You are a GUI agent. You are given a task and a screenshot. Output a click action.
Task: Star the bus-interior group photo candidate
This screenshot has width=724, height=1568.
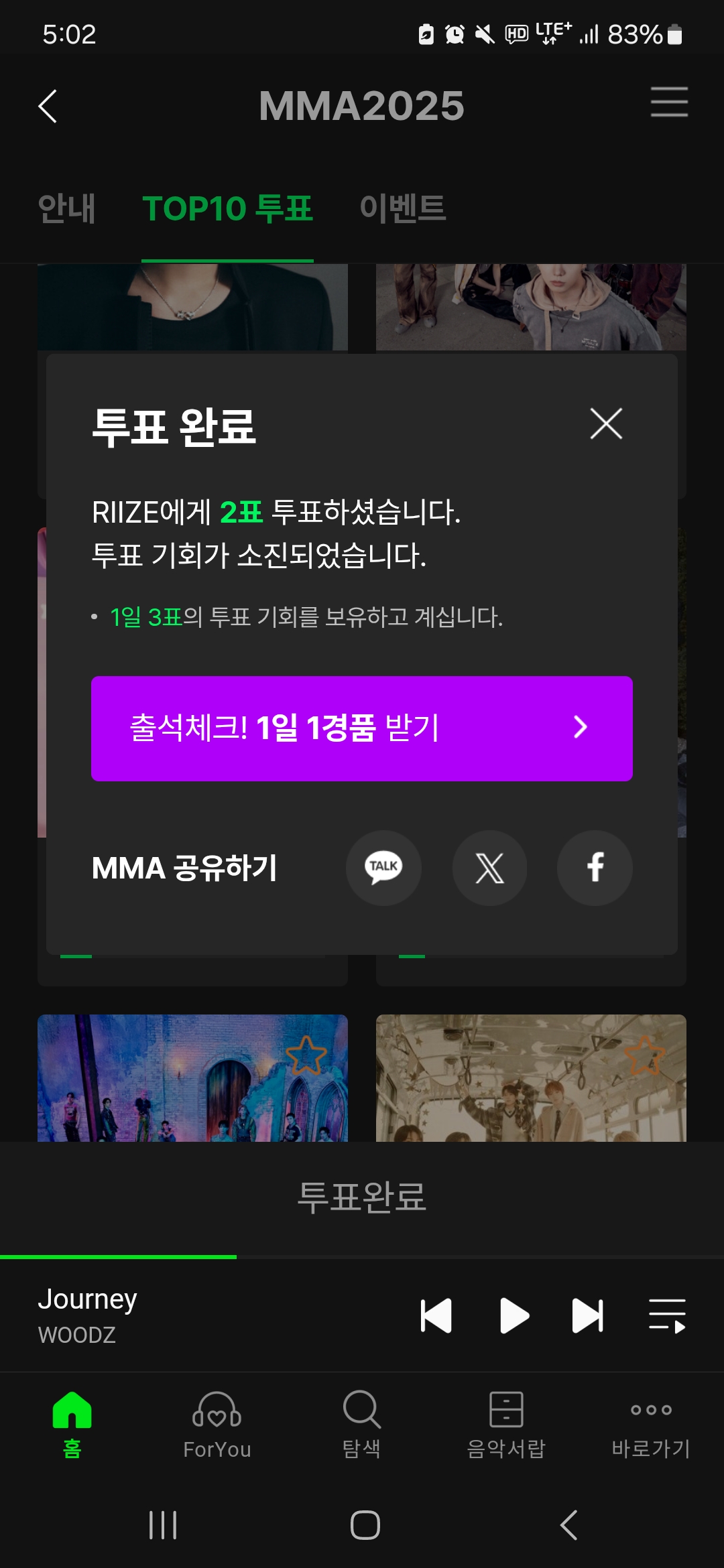[x=645, y=1054]
